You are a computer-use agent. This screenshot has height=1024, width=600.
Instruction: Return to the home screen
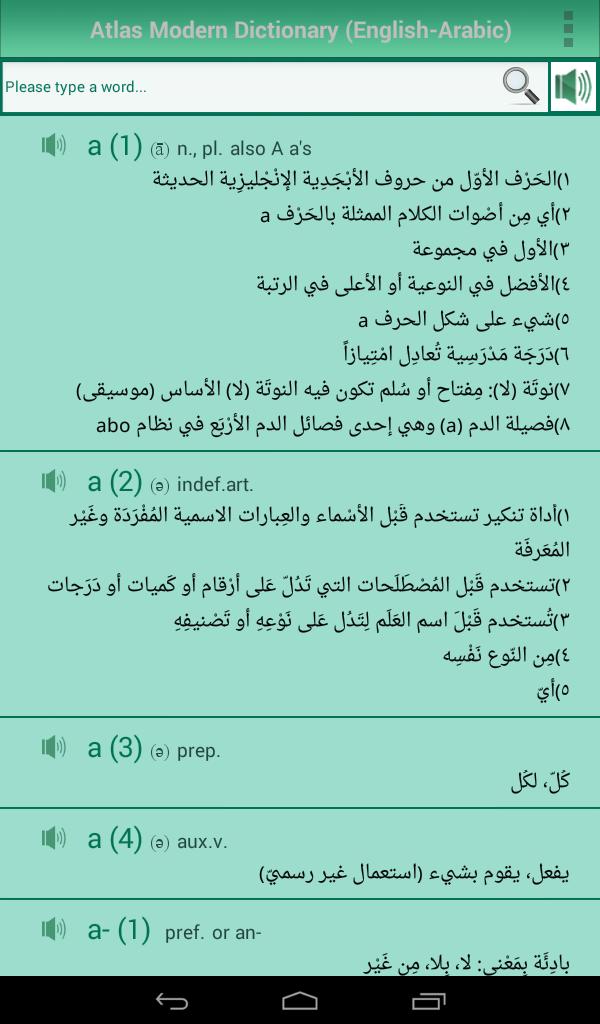300,1000
